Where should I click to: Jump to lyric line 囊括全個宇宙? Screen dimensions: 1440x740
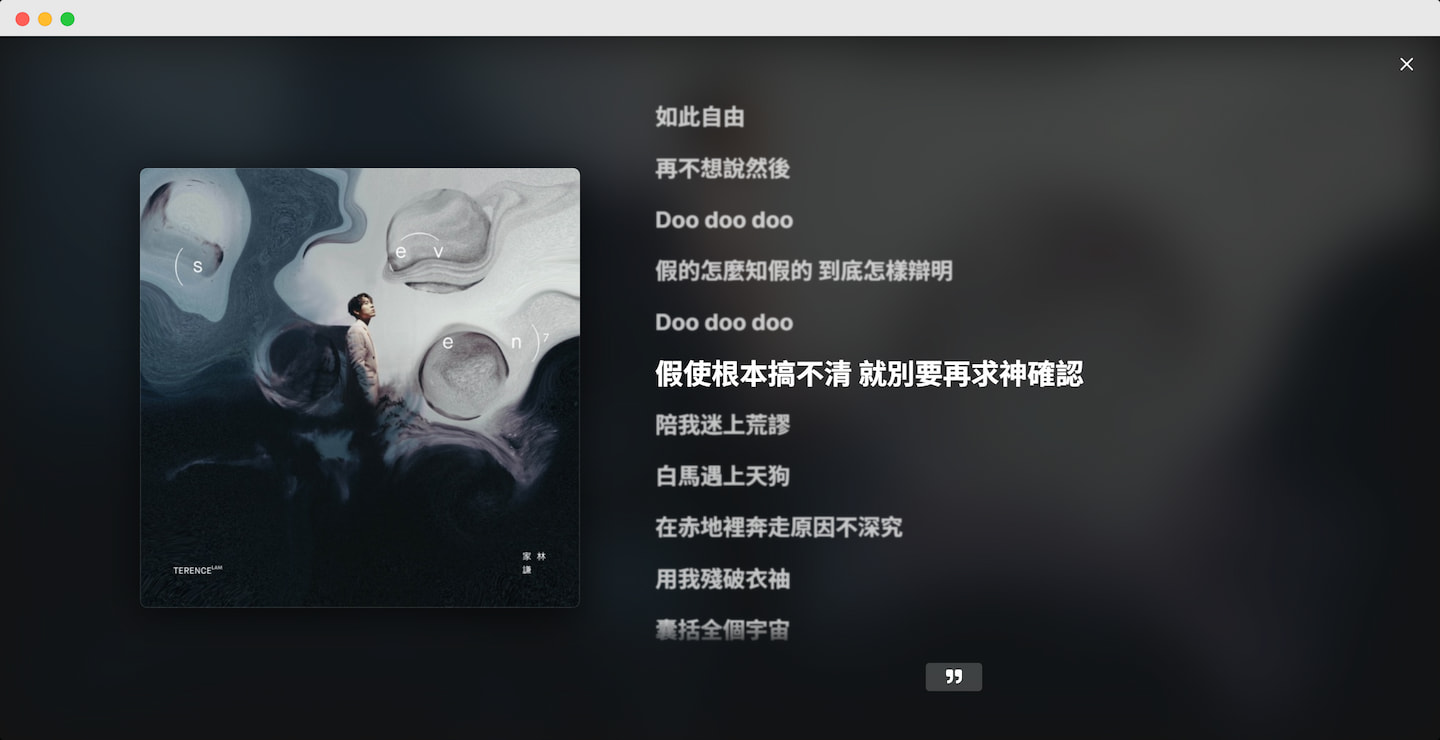(722, 630)
